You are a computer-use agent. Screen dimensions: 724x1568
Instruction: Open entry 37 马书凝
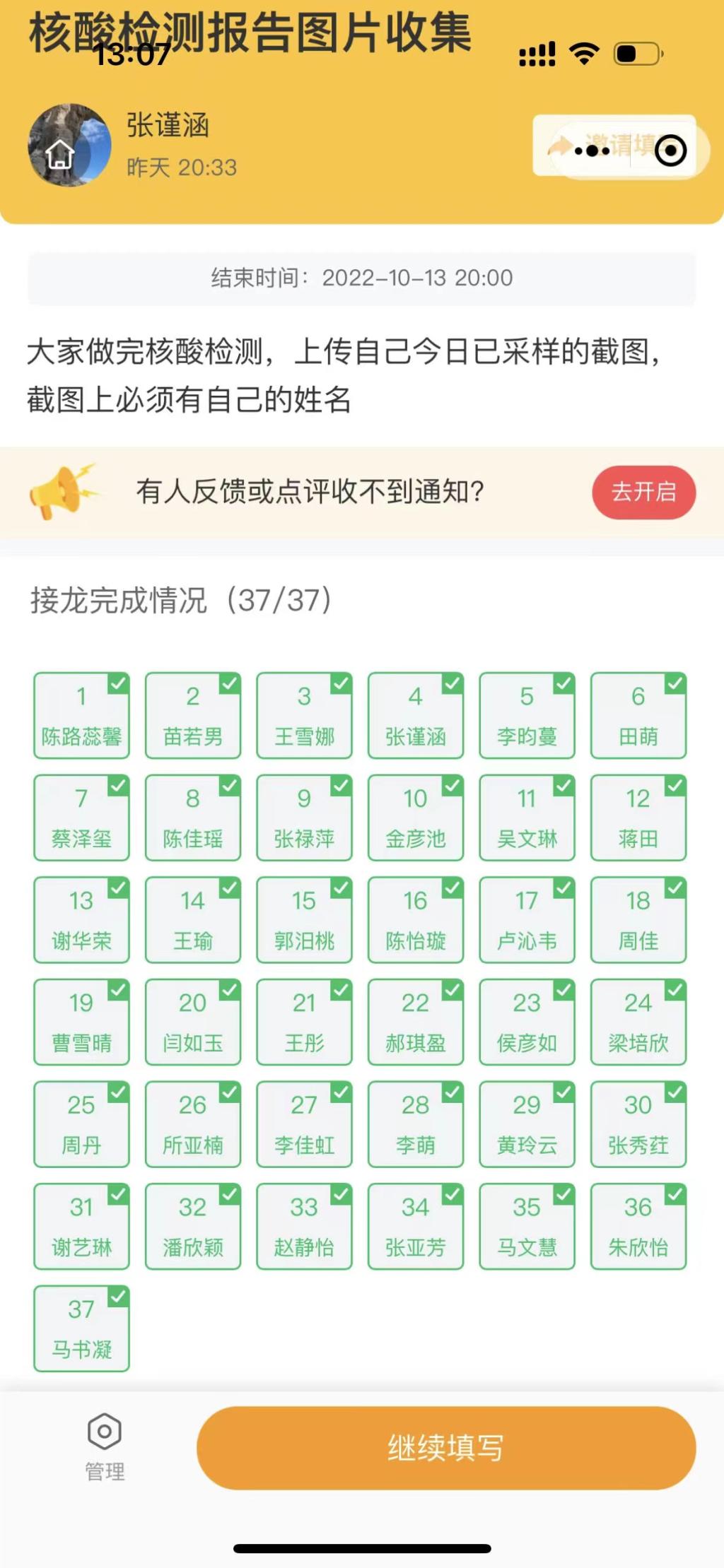pos(81,1328)
